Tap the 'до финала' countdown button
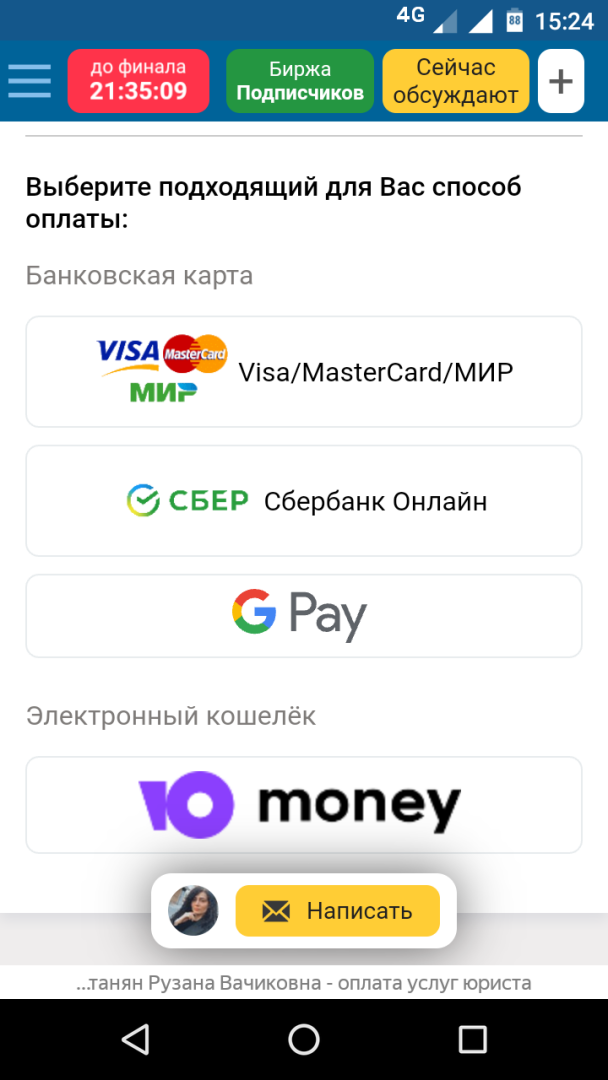The image size is (608, 1080). (138, 81)
